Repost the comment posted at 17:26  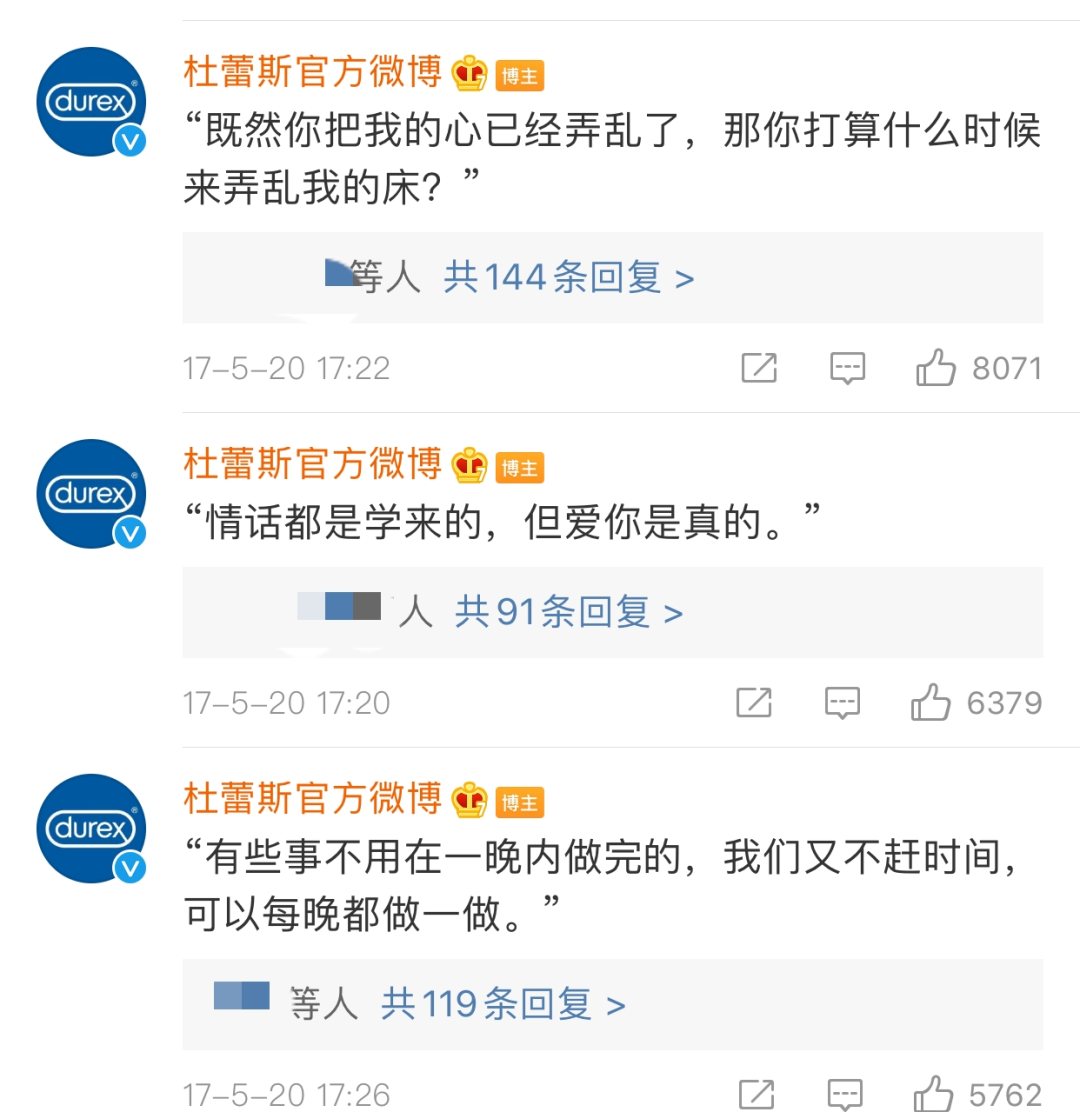756,1092
